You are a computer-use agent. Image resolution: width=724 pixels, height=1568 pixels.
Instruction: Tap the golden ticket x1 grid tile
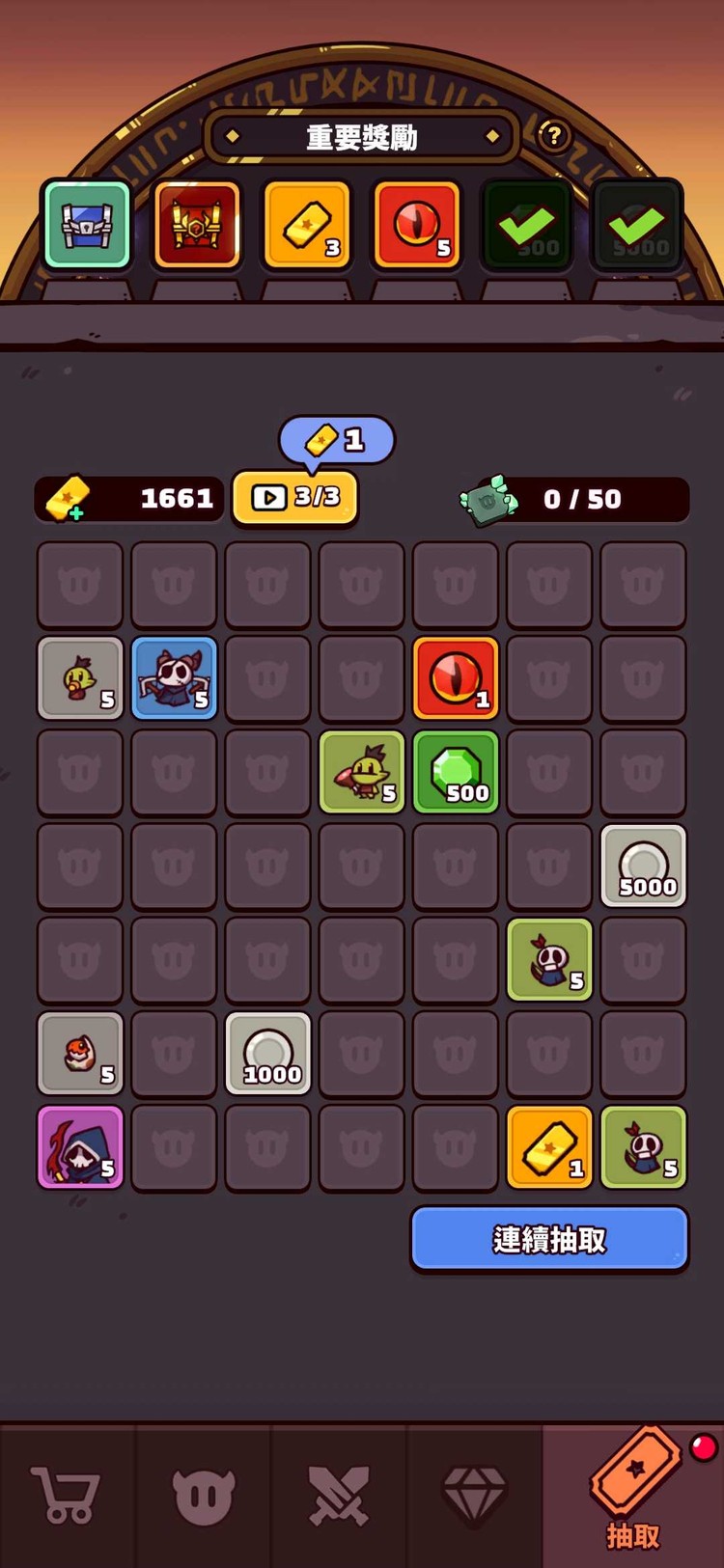[x=549, y=1146]
